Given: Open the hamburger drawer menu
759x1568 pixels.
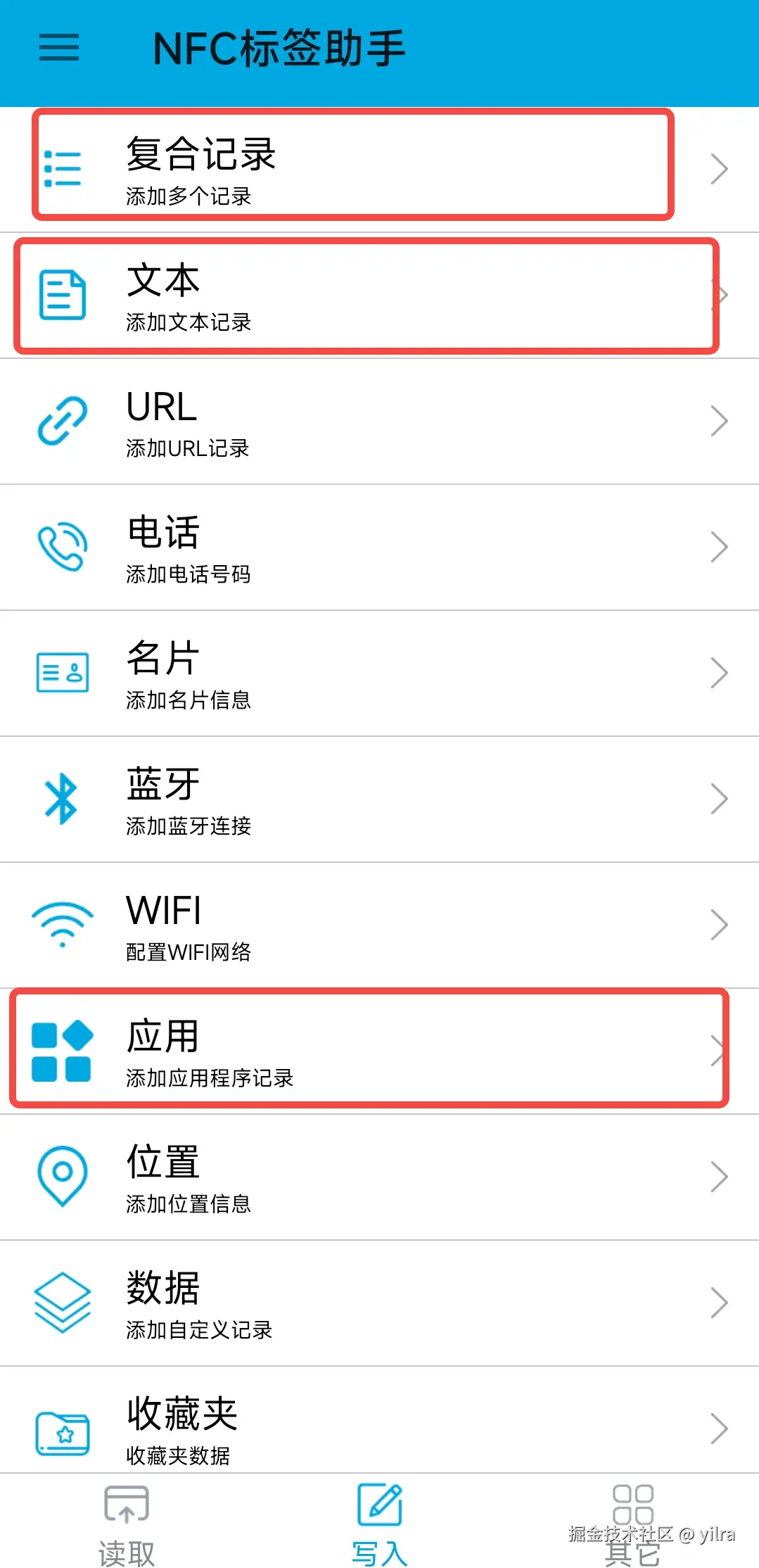Looking at the screenshot, I should tap(59, 48).
